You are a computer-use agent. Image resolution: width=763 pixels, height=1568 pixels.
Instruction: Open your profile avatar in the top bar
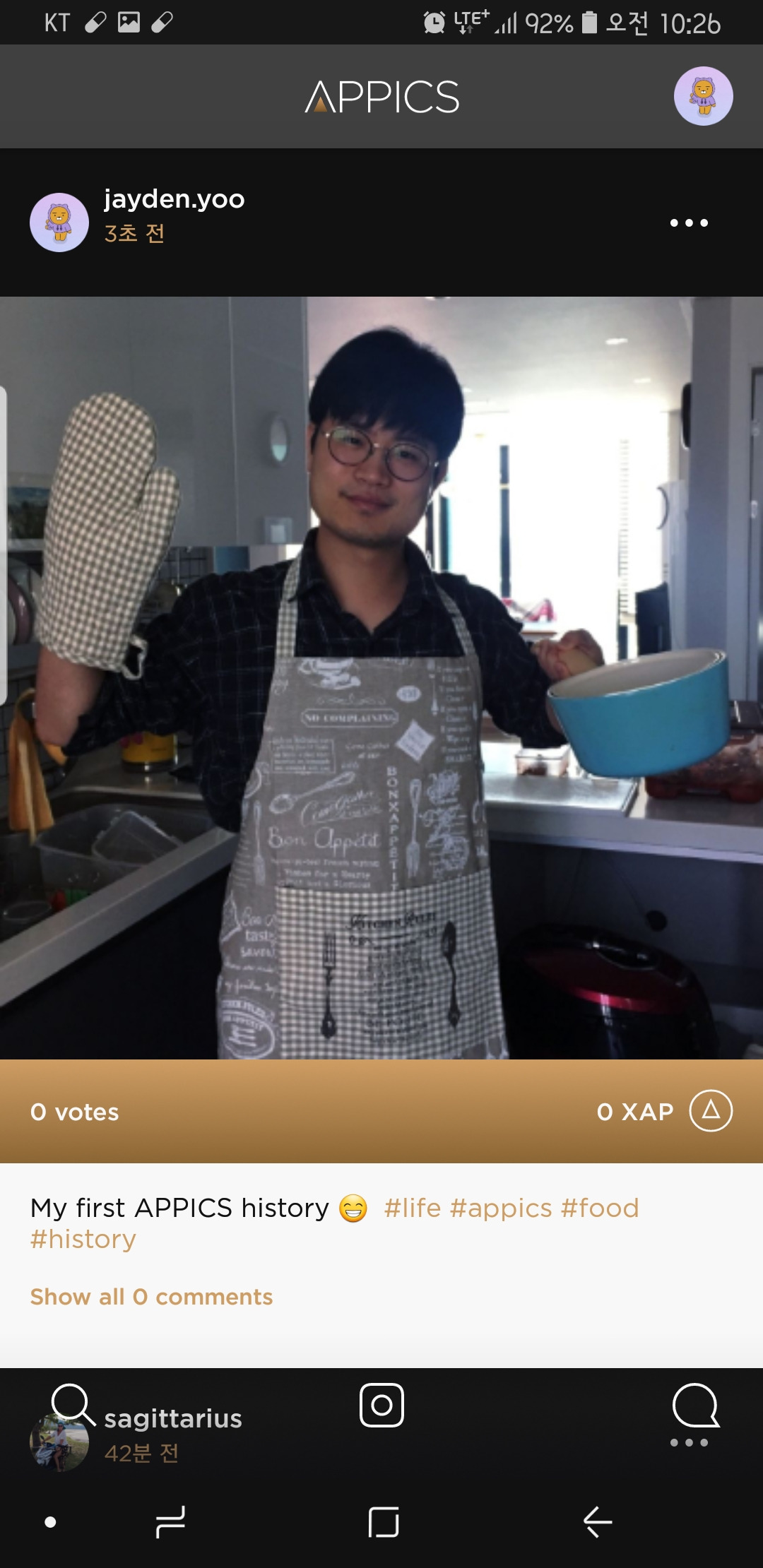click(703, 96)
